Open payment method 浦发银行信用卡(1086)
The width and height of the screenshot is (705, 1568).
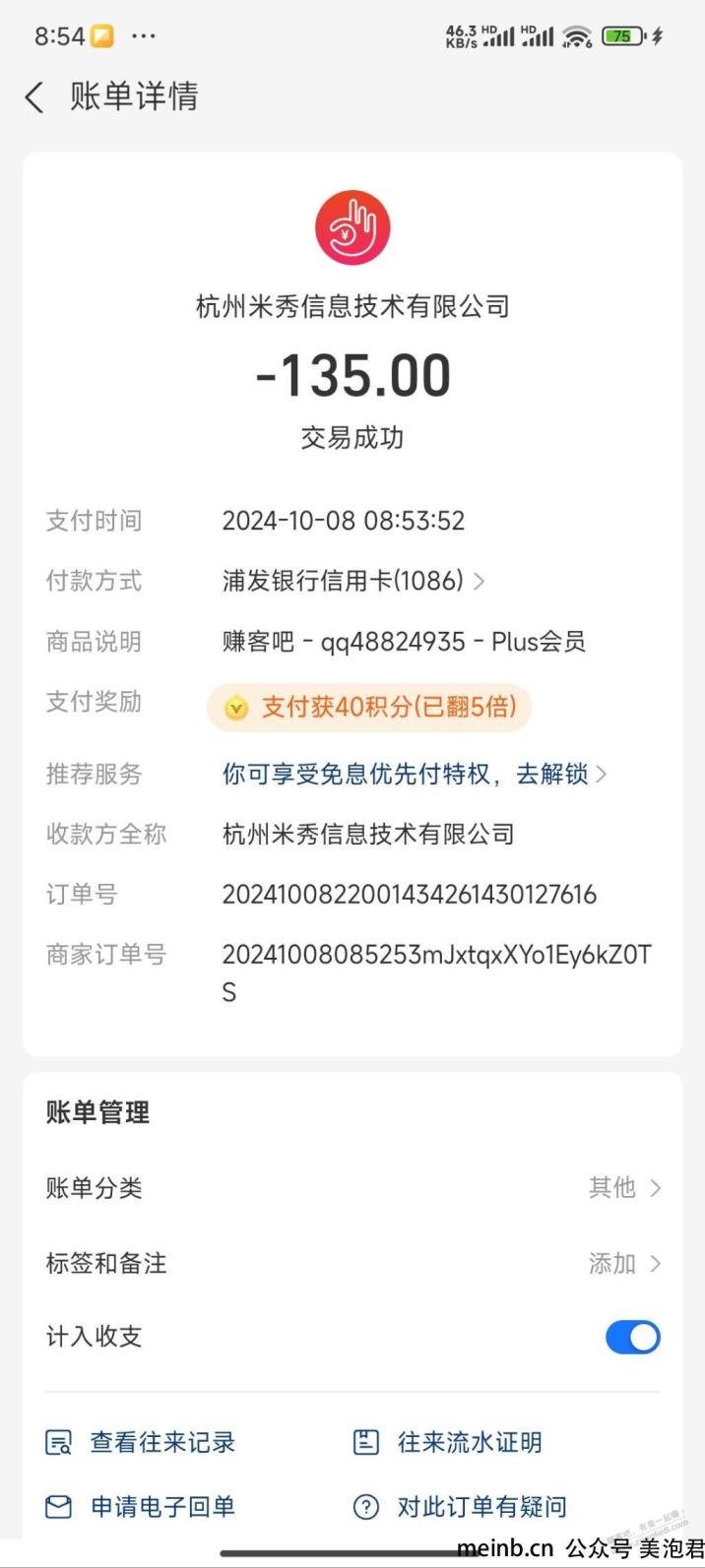(353, 581)
